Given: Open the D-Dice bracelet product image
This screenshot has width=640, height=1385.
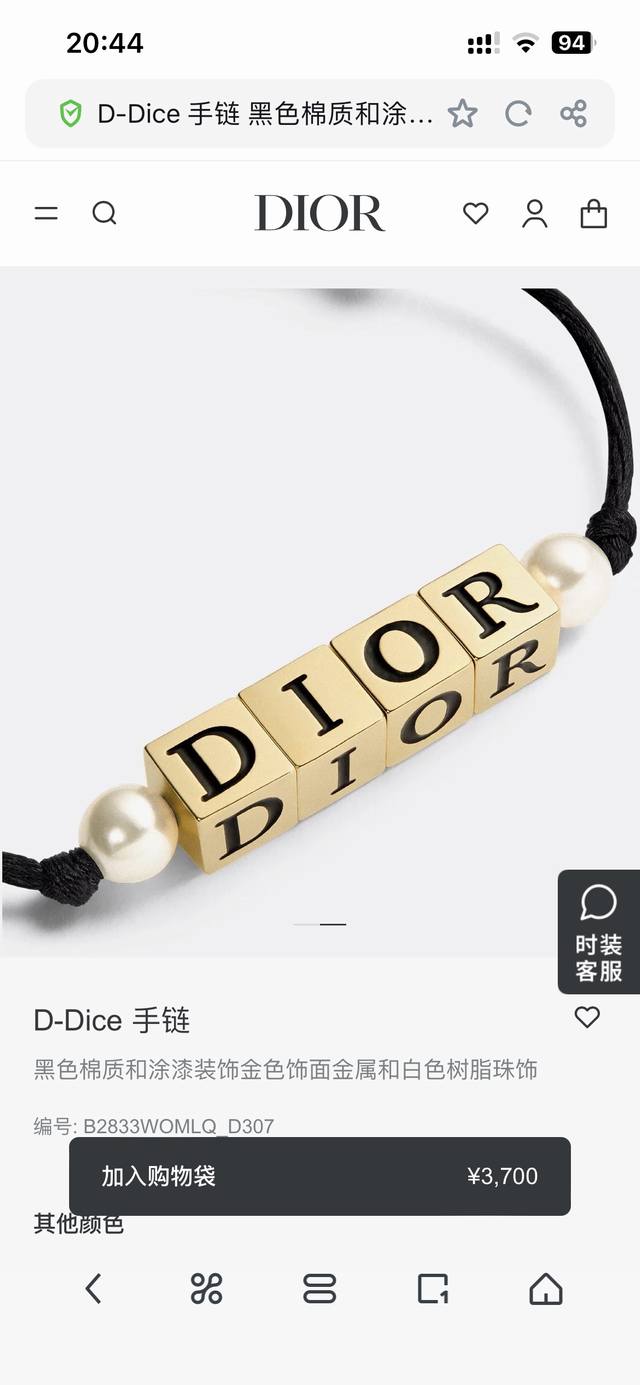Looking at the screenshot, I should pyautogui.click(x=320, y=610).
